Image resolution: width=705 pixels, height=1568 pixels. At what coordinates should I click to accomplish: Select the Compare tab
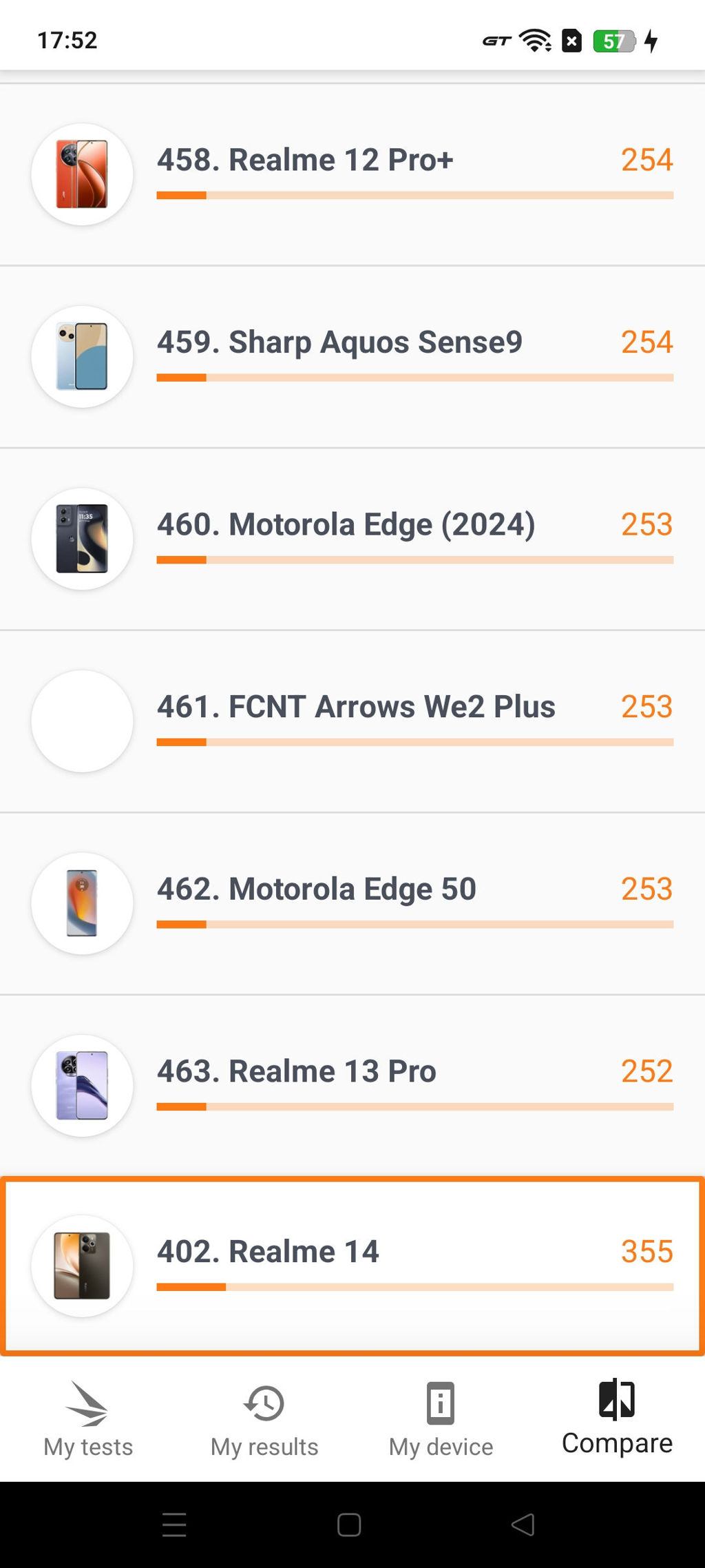(617, 1419)
